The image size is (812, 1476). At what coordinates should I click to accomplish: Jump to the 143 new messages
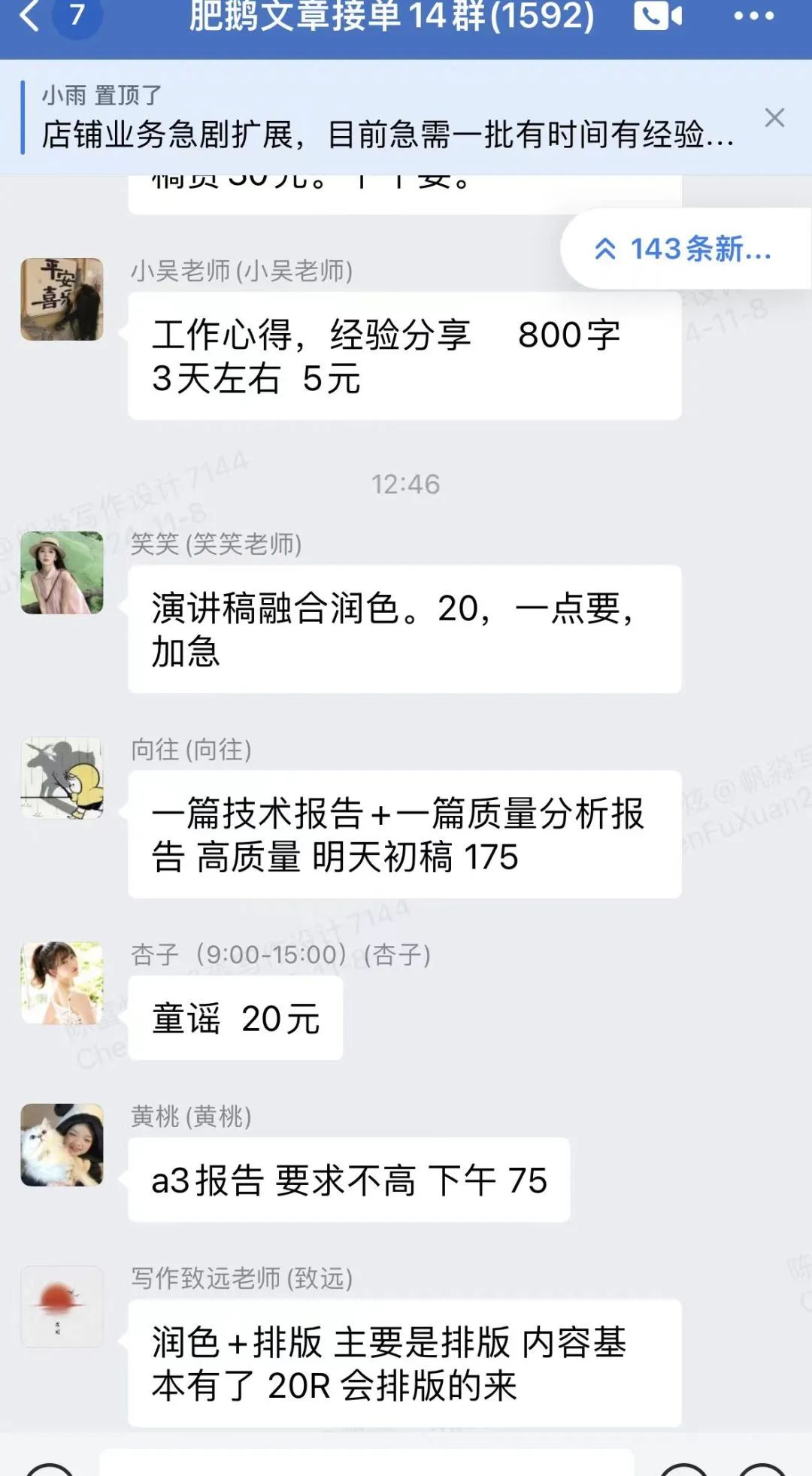point(686,249)
